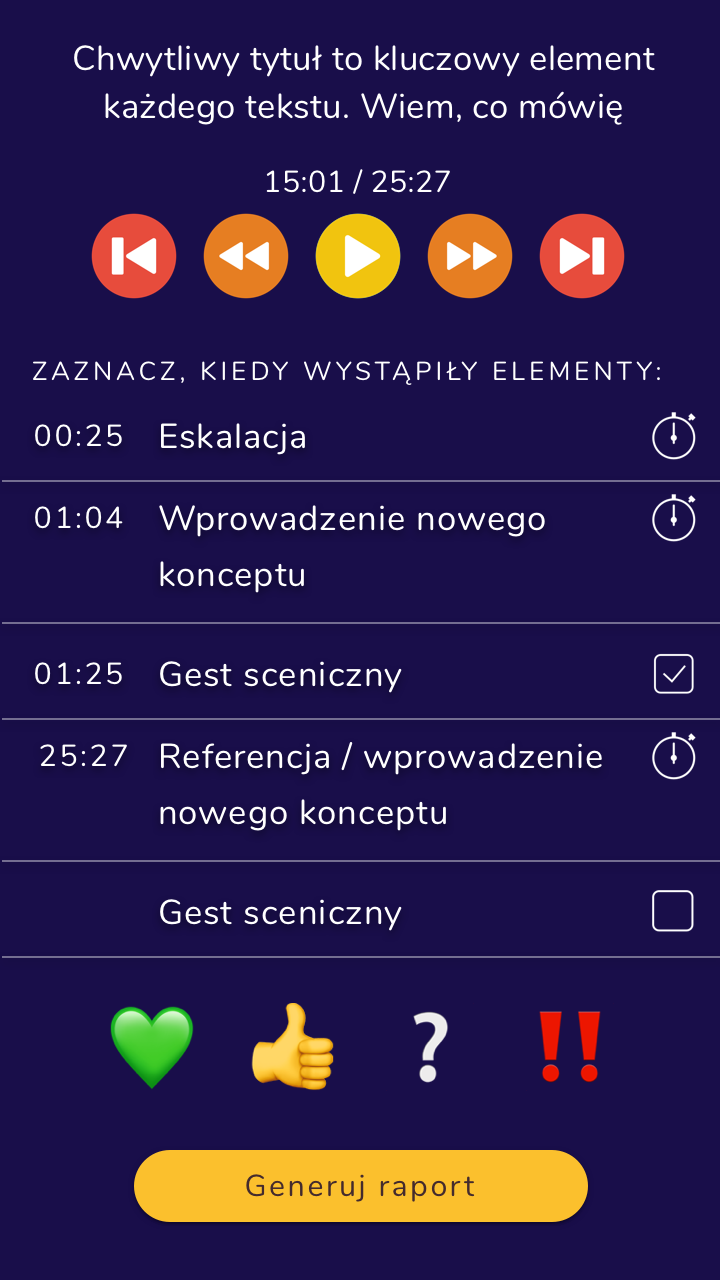Flag with the red double exclamation
The height and width of the screenshot is (1280, 720).
click(x=569, y=1047)
